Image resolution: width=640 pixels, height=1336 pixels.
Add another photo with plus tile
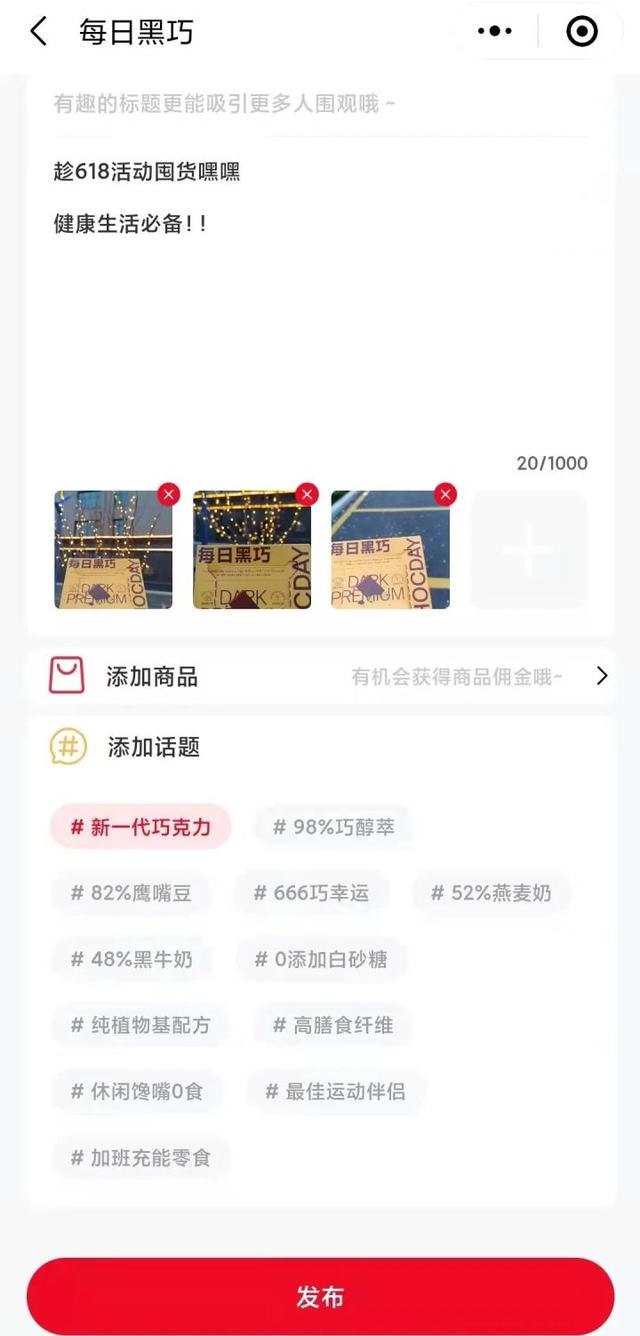(528, 550)
